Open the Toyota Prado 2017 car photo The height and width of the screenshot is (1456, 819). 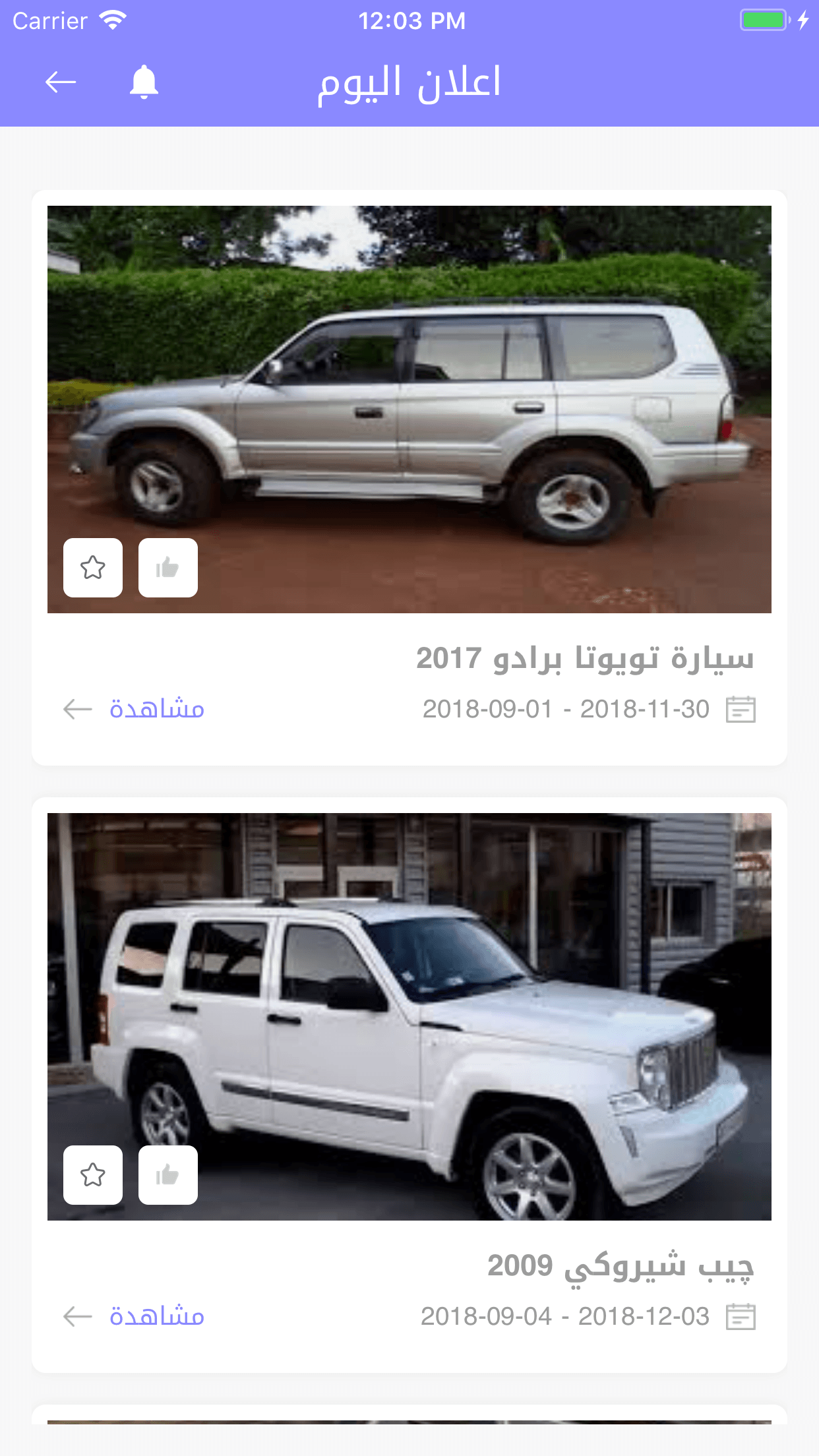point(409,396)
